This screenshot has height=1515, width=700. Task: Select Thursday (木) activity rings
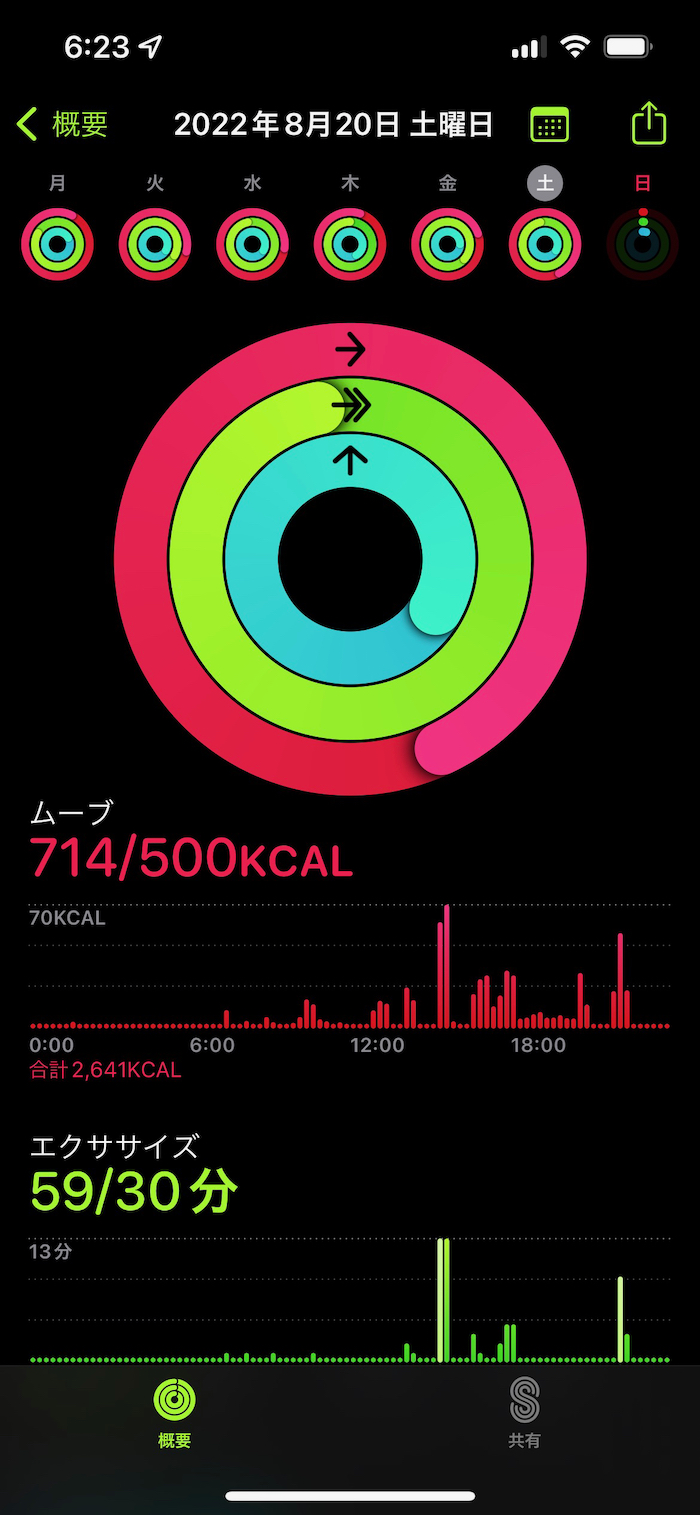(350, 243)
